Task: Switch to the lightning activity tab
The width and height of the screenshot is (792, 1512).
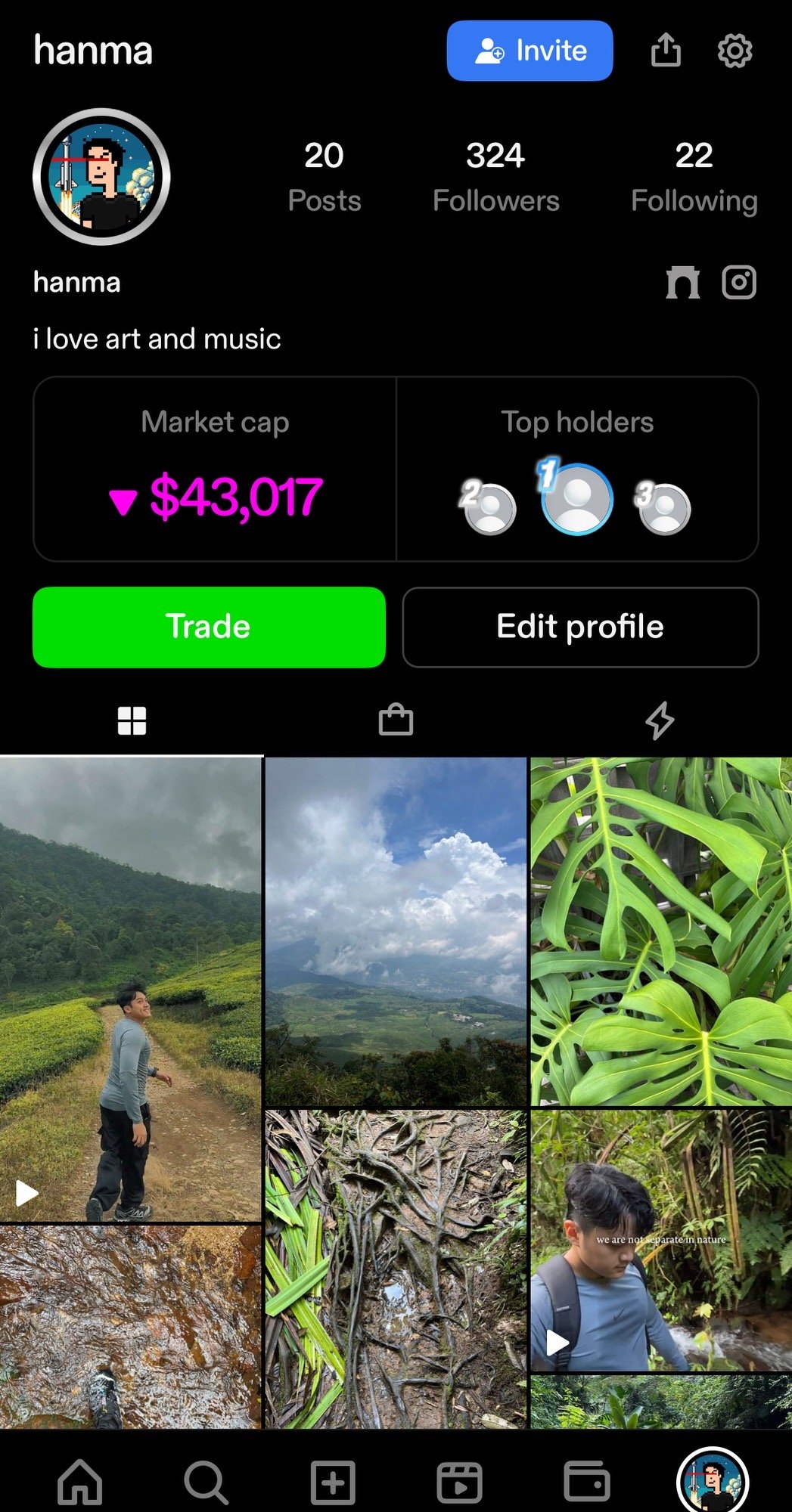Action: pos(660,720)
